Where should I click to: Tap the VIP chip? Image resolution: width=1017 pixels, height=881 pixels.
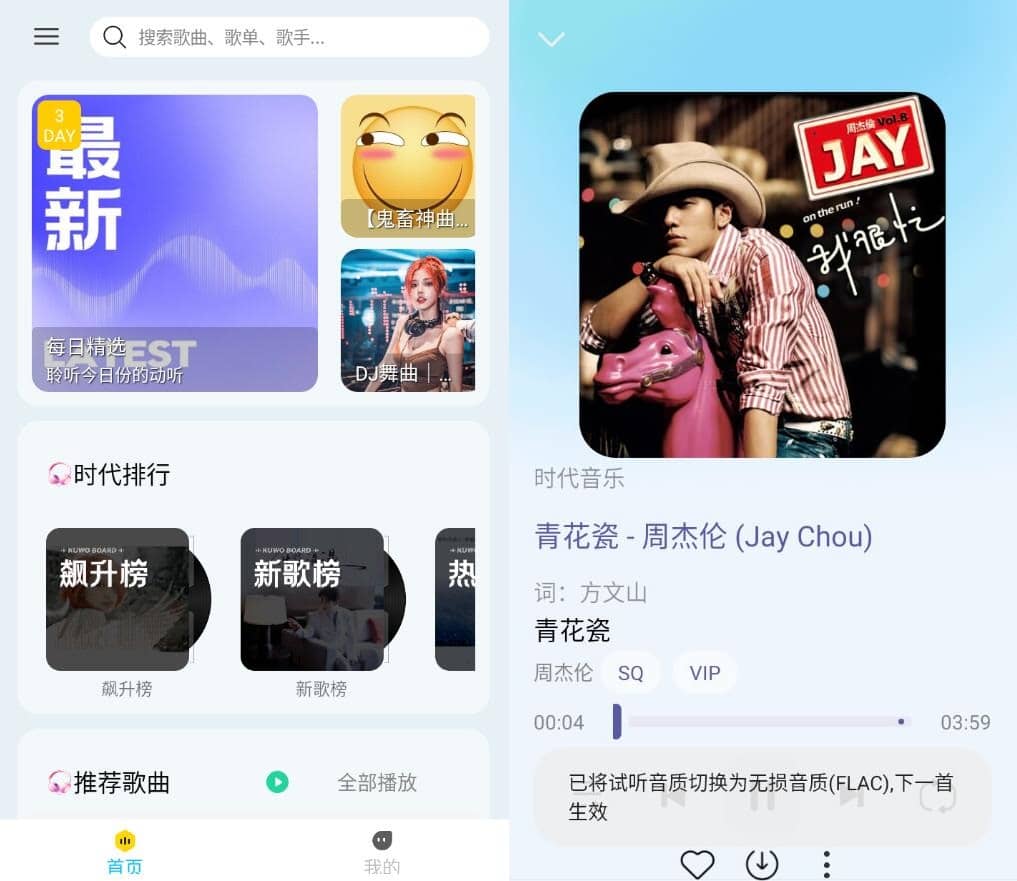[704, 673]
